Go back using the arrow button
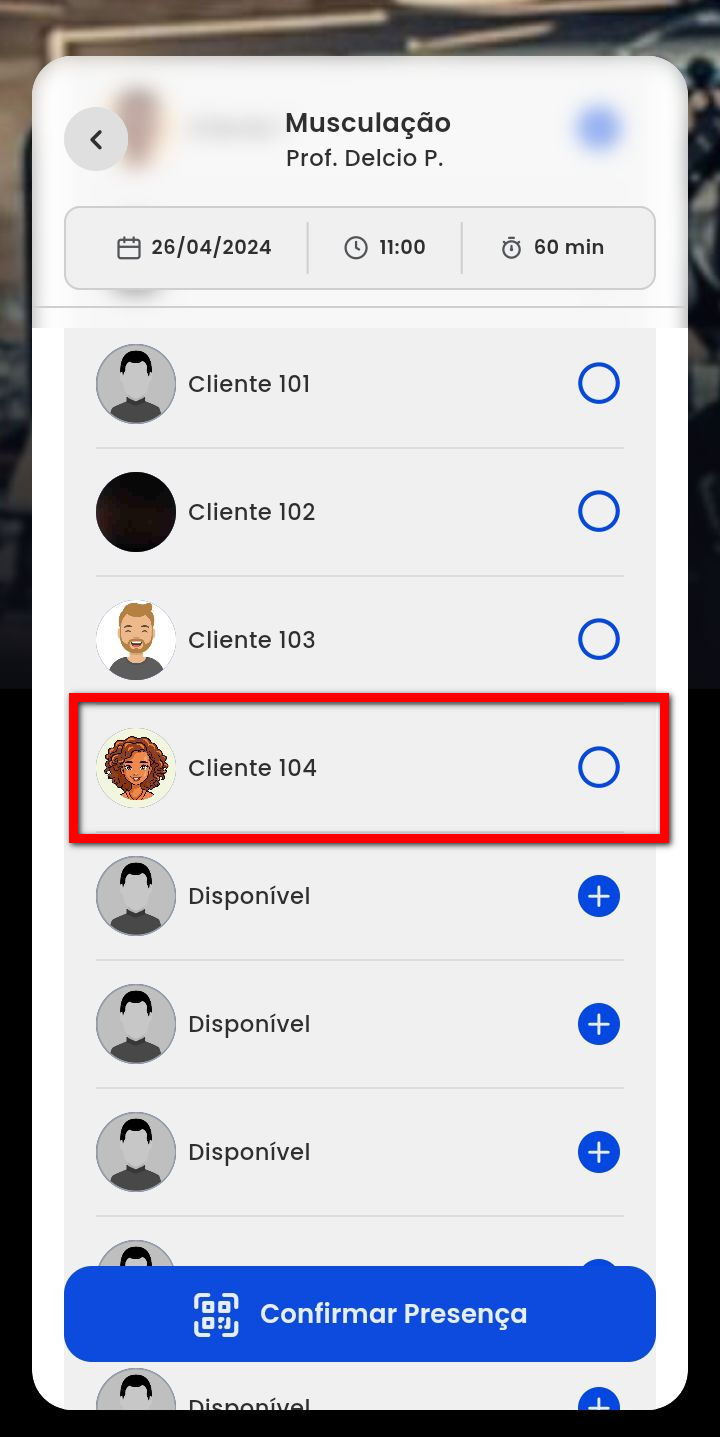The height and width of the screenshot is (1437, 720). click(96, 139)
